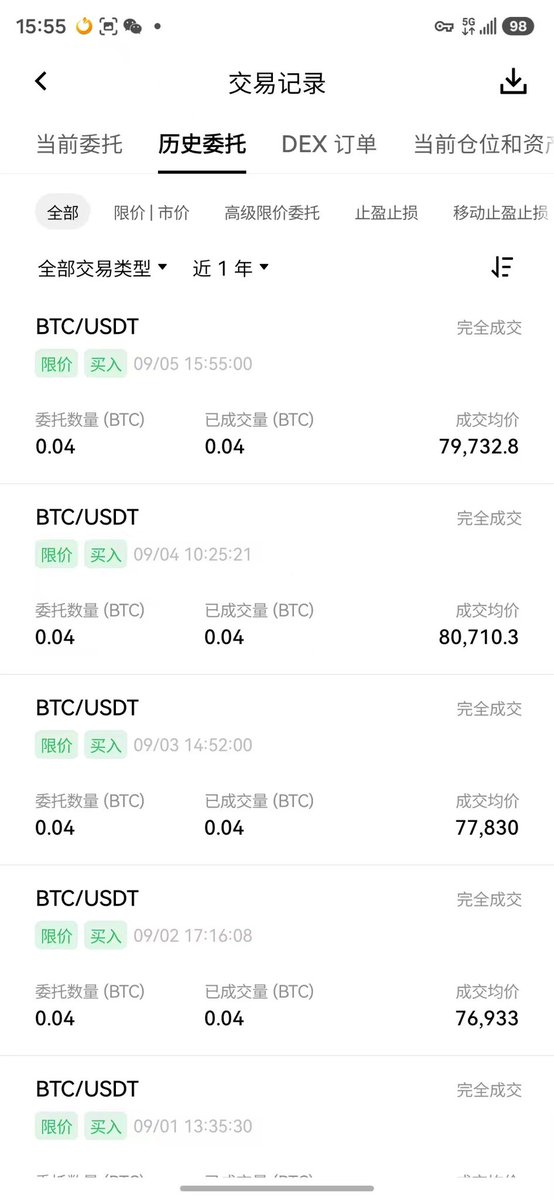Screen dimensions: 554x1199
Task: Open the 近 1 年 time range dropdown
Action: [x=230, y=268]
